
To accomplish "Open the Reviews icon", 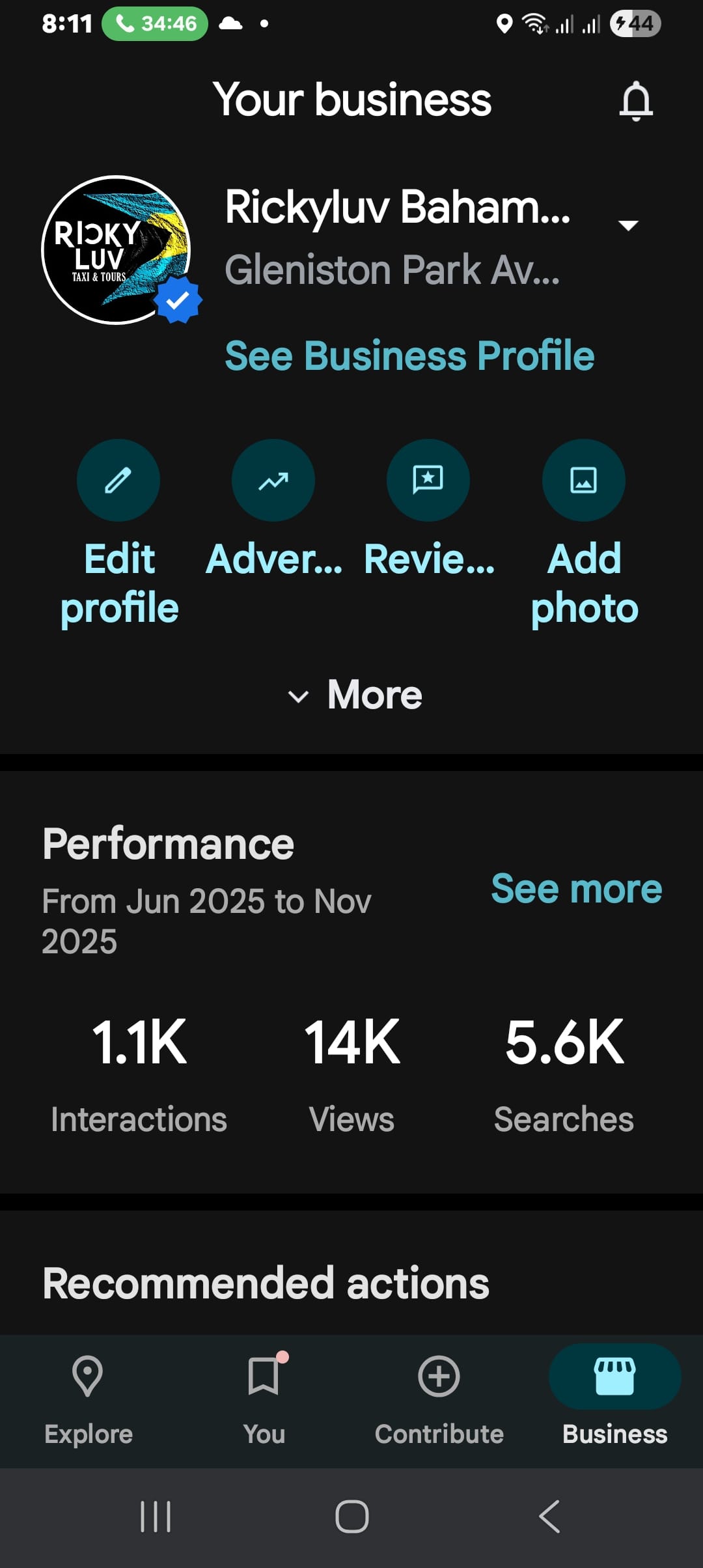I will click(x=428, y=480).
